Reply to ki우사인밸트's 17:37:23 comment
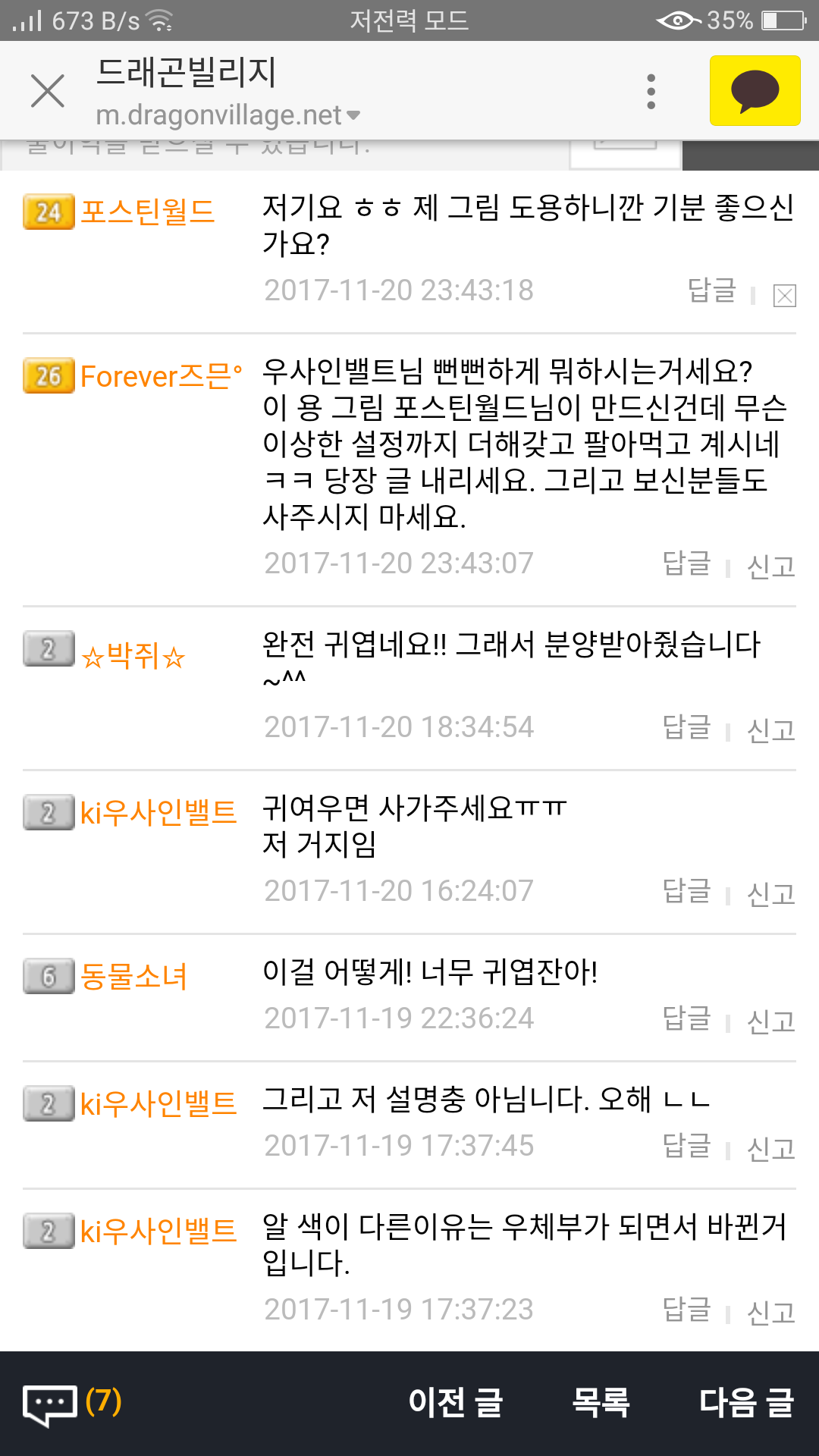Image resolution: width=819 pixels, height=1456 pixels. pos(687,1310)
